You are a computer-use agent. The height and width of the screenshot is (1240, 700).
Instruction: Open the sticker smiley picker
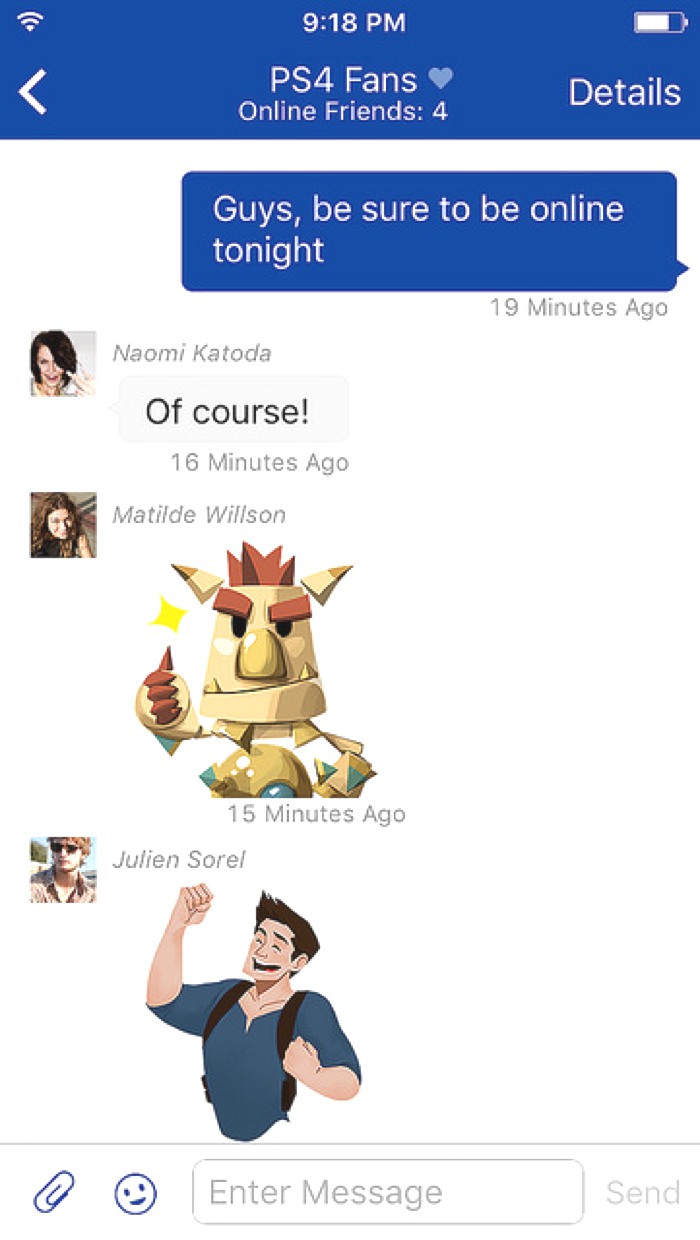pyautogui.click(x=135, y=1192)
